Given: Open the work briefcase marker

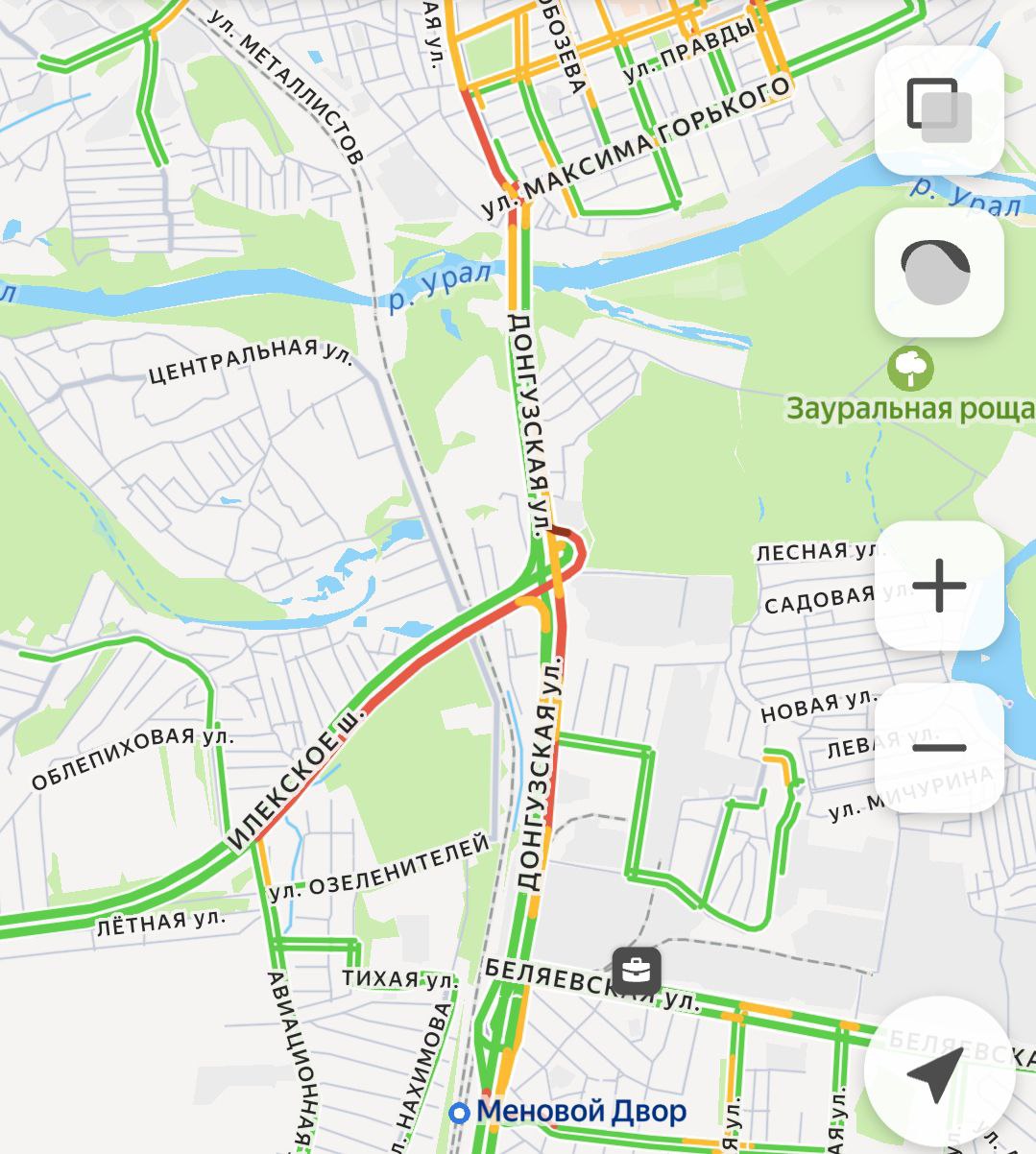Looking at the screenshot, I should point(637,971).
